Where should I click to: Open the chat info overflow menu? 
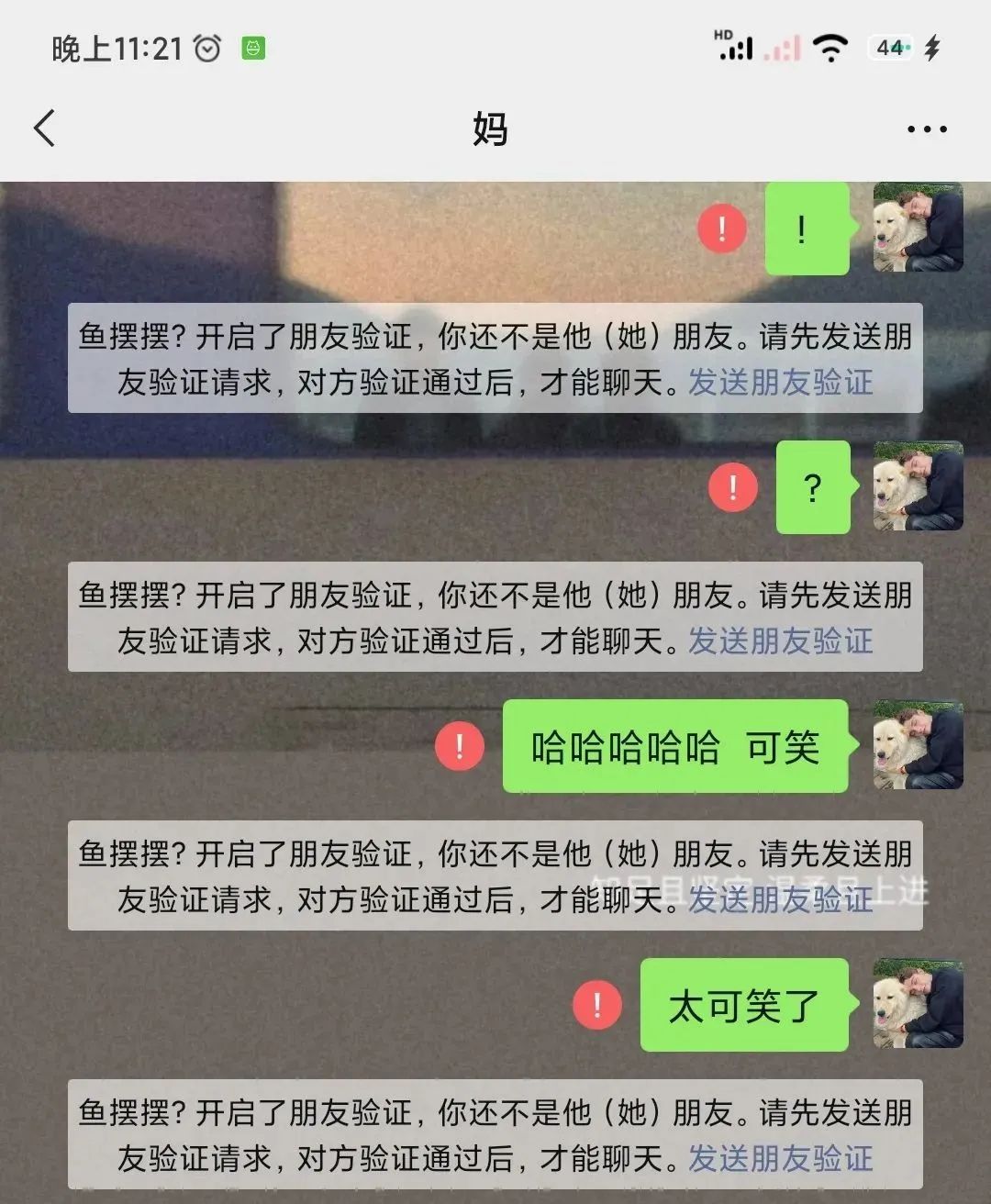pos(927,129)
